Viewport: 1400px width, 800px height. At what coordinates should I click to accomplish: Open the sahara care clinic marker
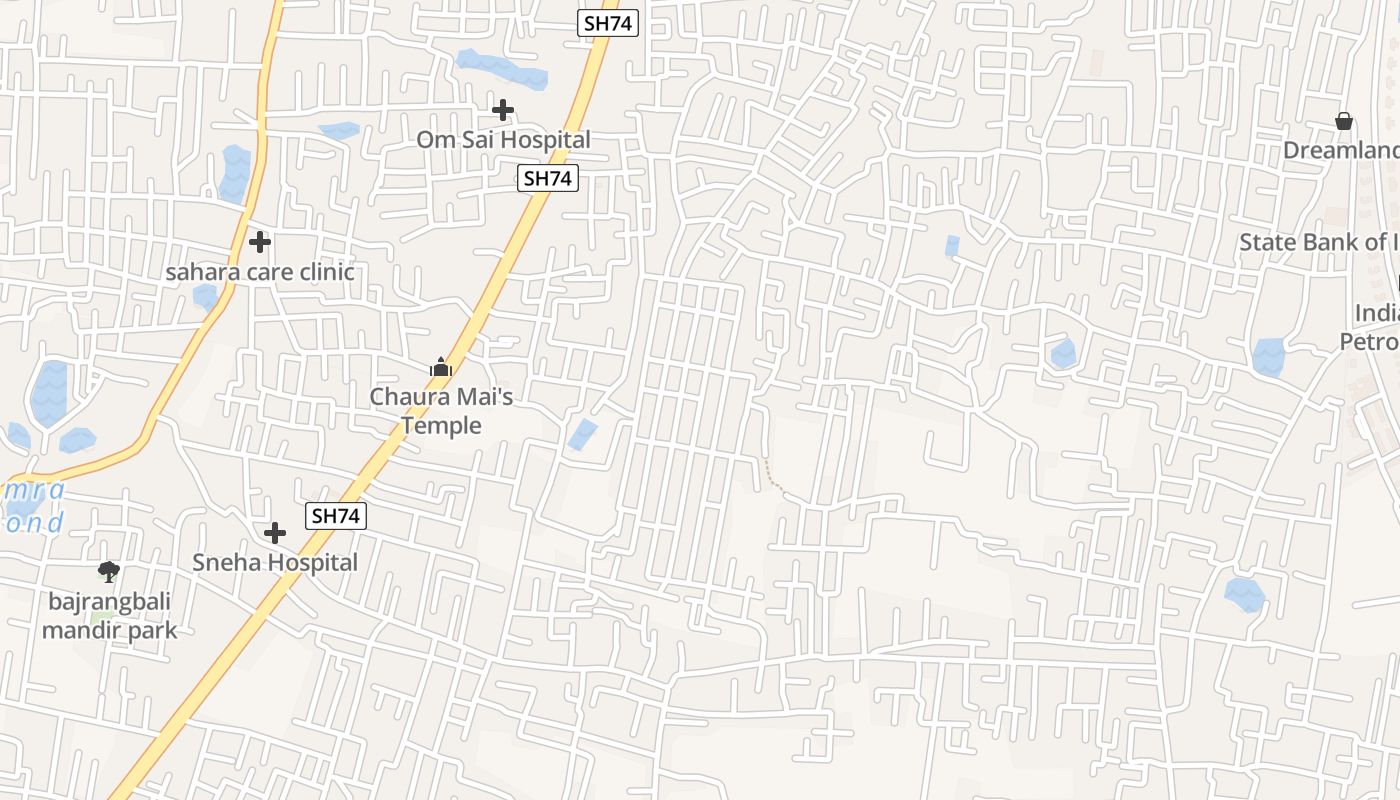click(x=260, y=242)
